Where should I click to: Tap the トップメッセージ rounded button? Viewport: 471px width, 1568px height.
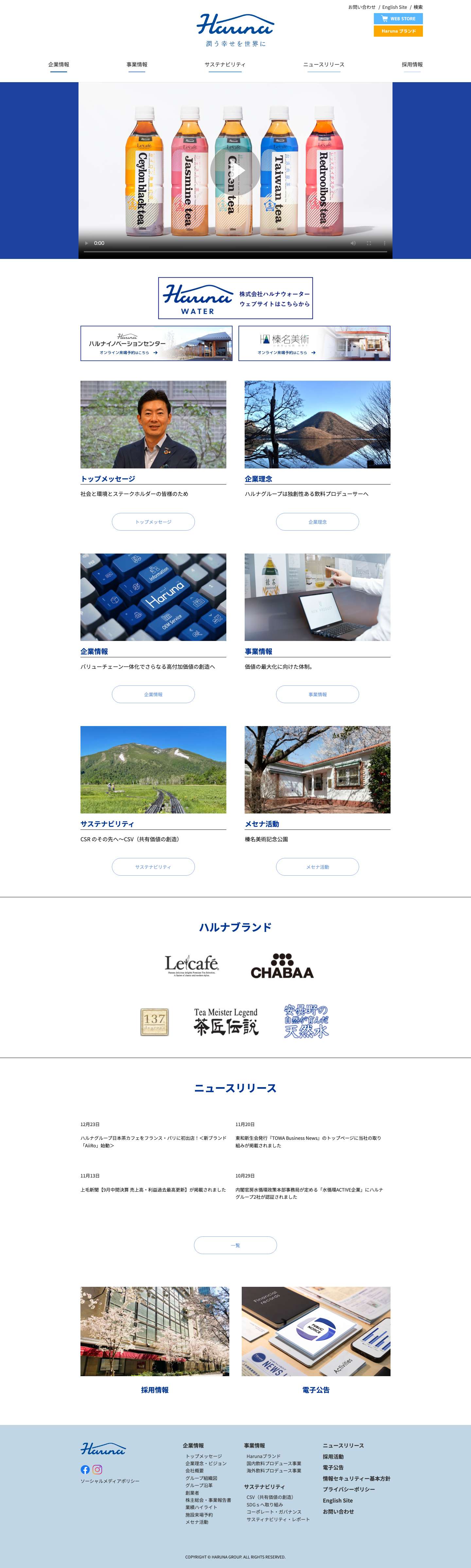[x=153, y=522]
